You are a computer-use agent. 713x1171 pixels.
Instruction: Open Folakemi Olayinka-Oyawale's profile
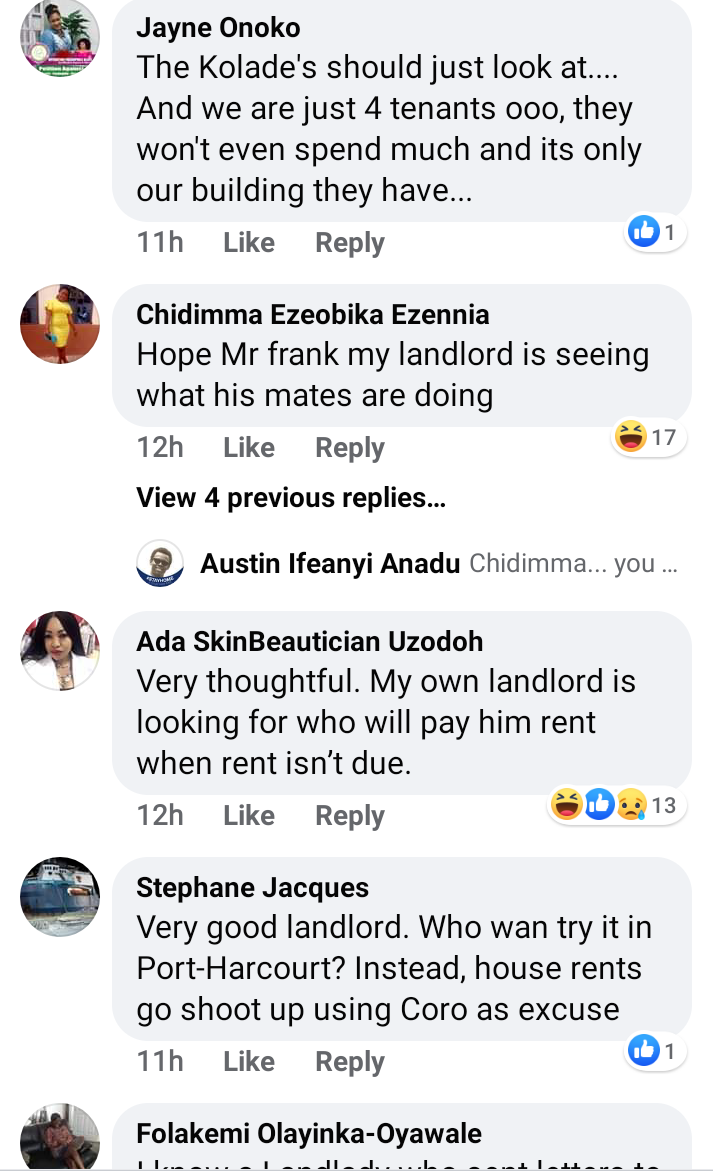(x=309, y=1133)
